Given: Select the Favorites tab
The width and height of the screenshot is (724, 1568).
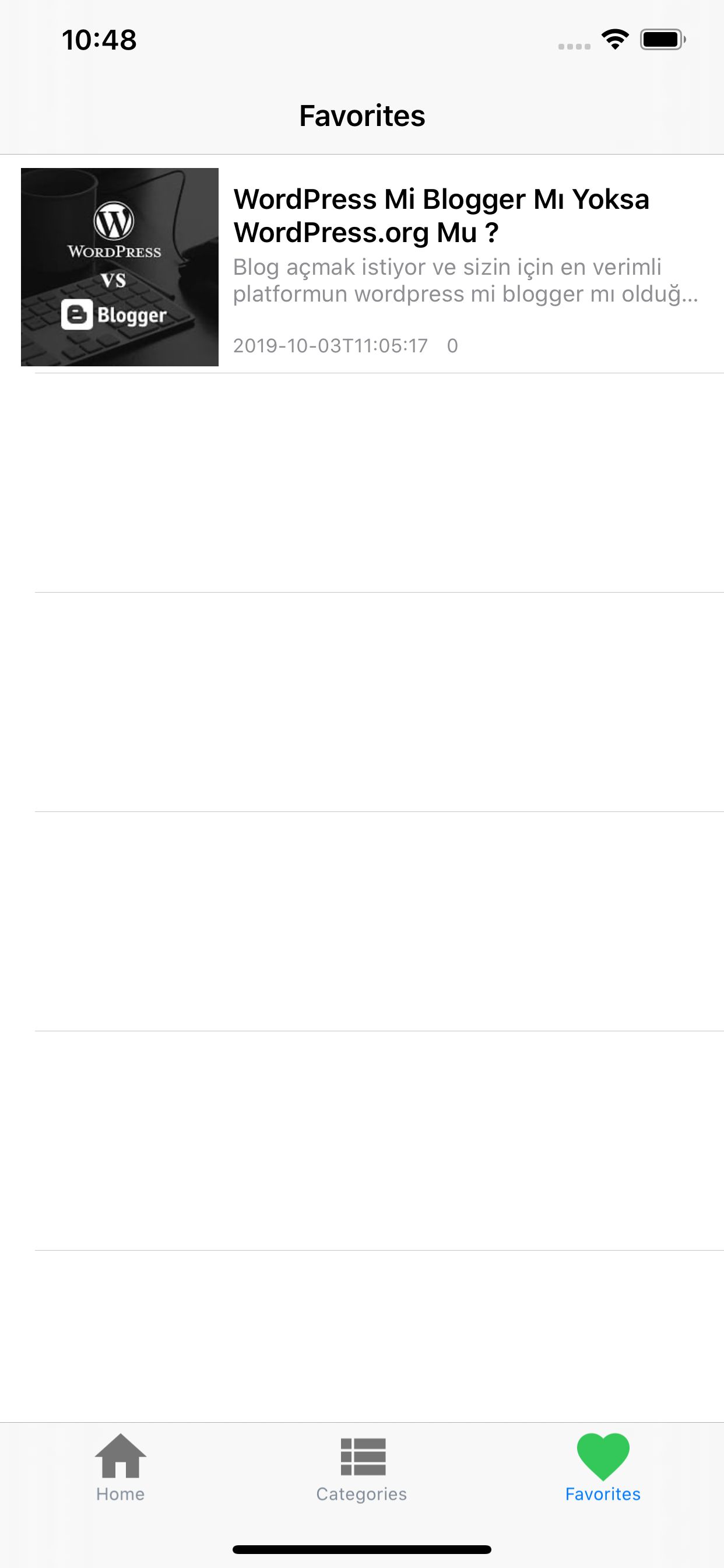Looking at the screenshot, I should [603, 1468].
